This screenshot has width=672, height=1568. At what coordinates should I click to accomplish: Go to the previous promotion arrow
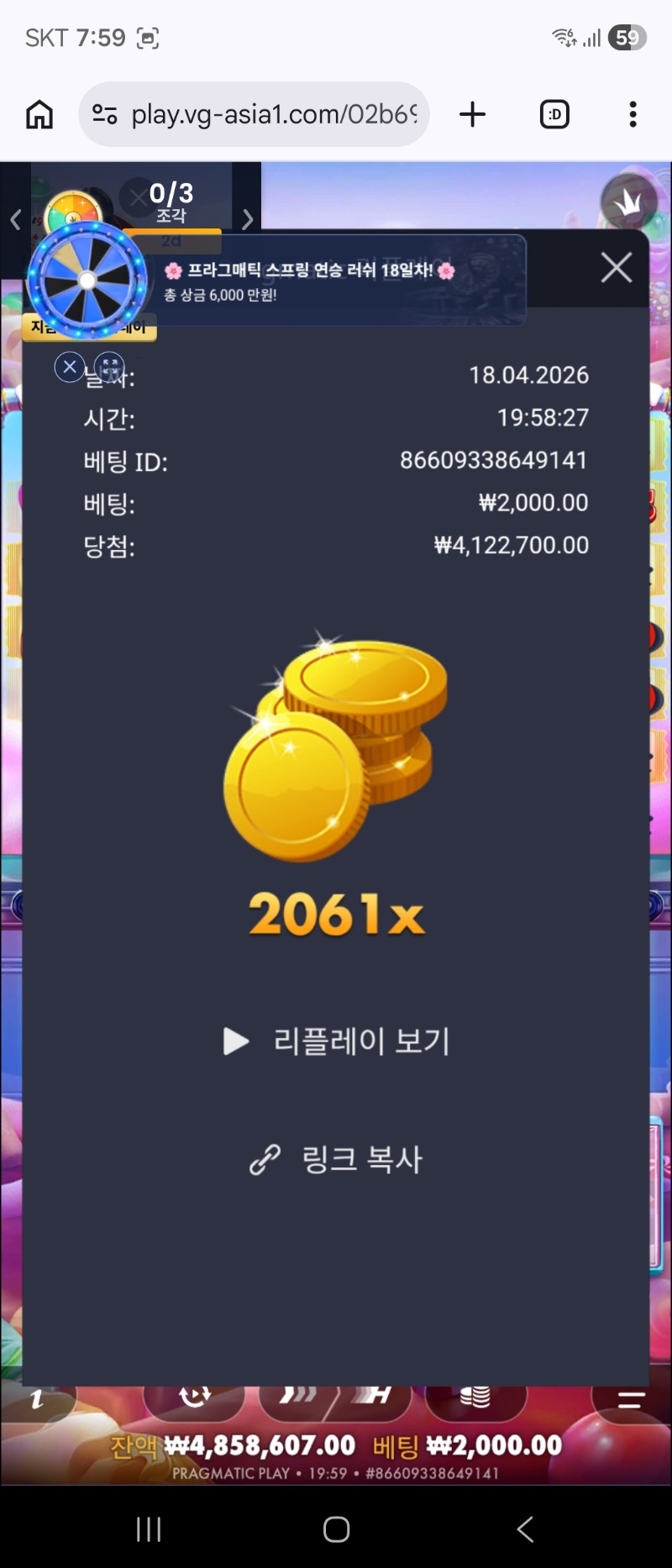click(15, 220)
